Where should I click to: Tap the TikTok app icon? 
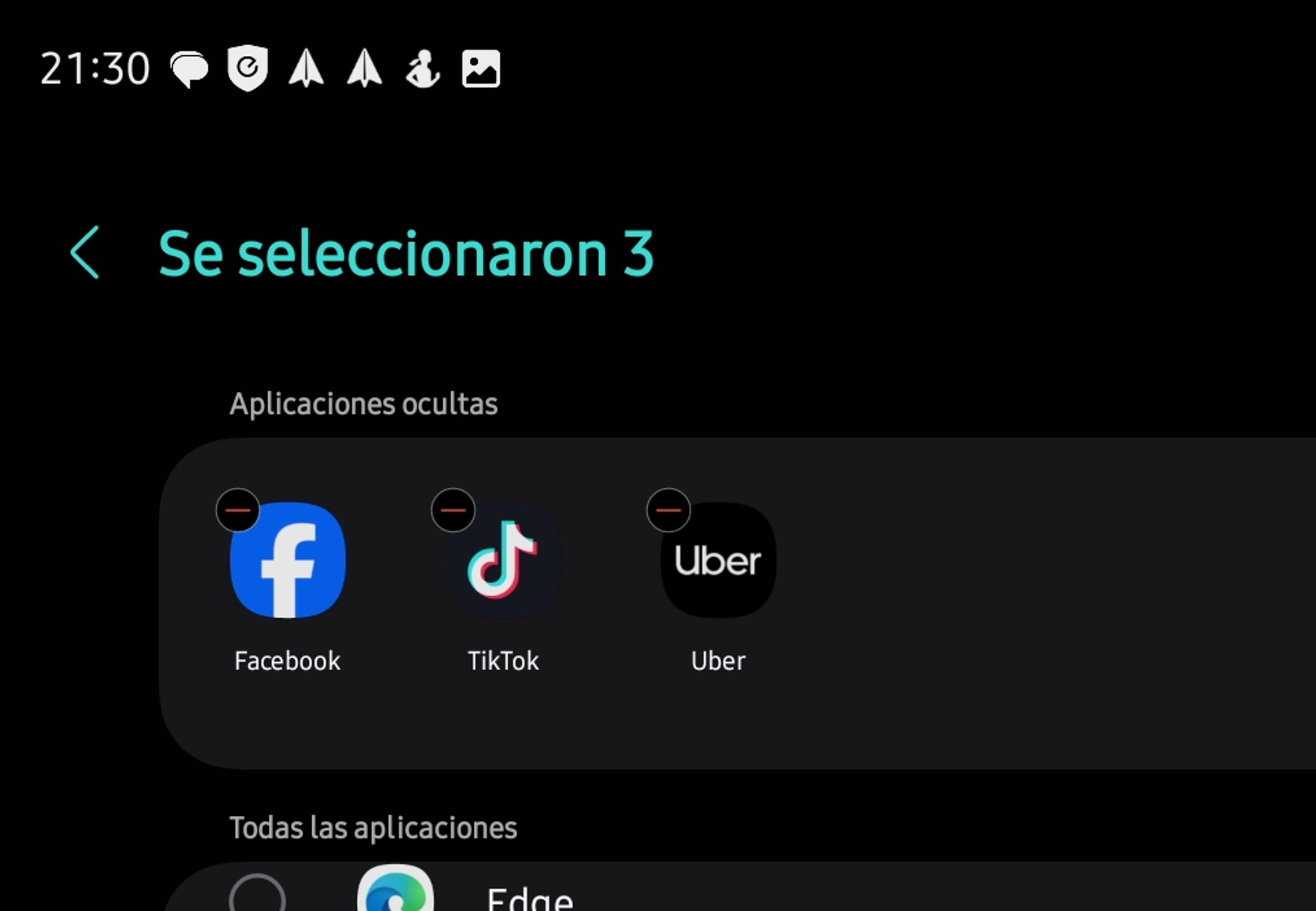point(503,561)
